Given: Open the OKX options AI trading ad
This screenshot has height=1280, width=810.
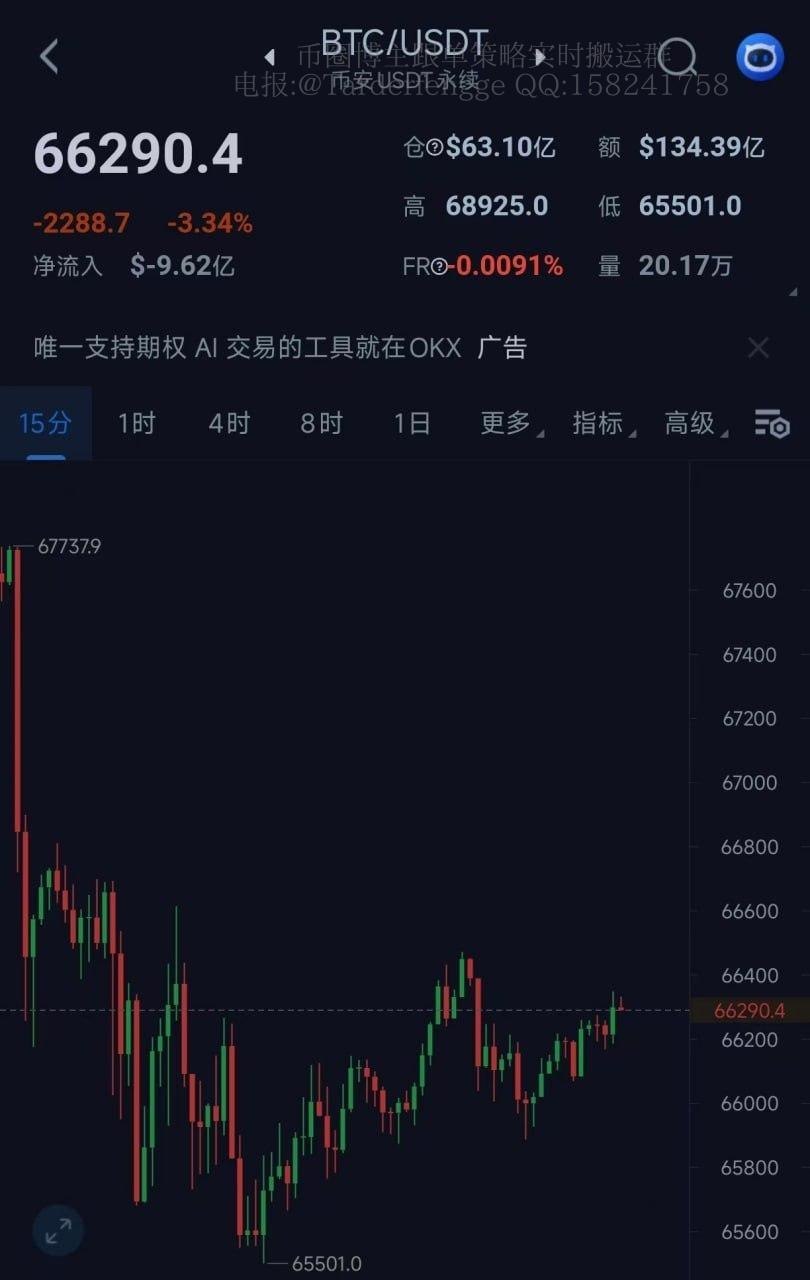Looking at the screenshot, I should 280,348.
